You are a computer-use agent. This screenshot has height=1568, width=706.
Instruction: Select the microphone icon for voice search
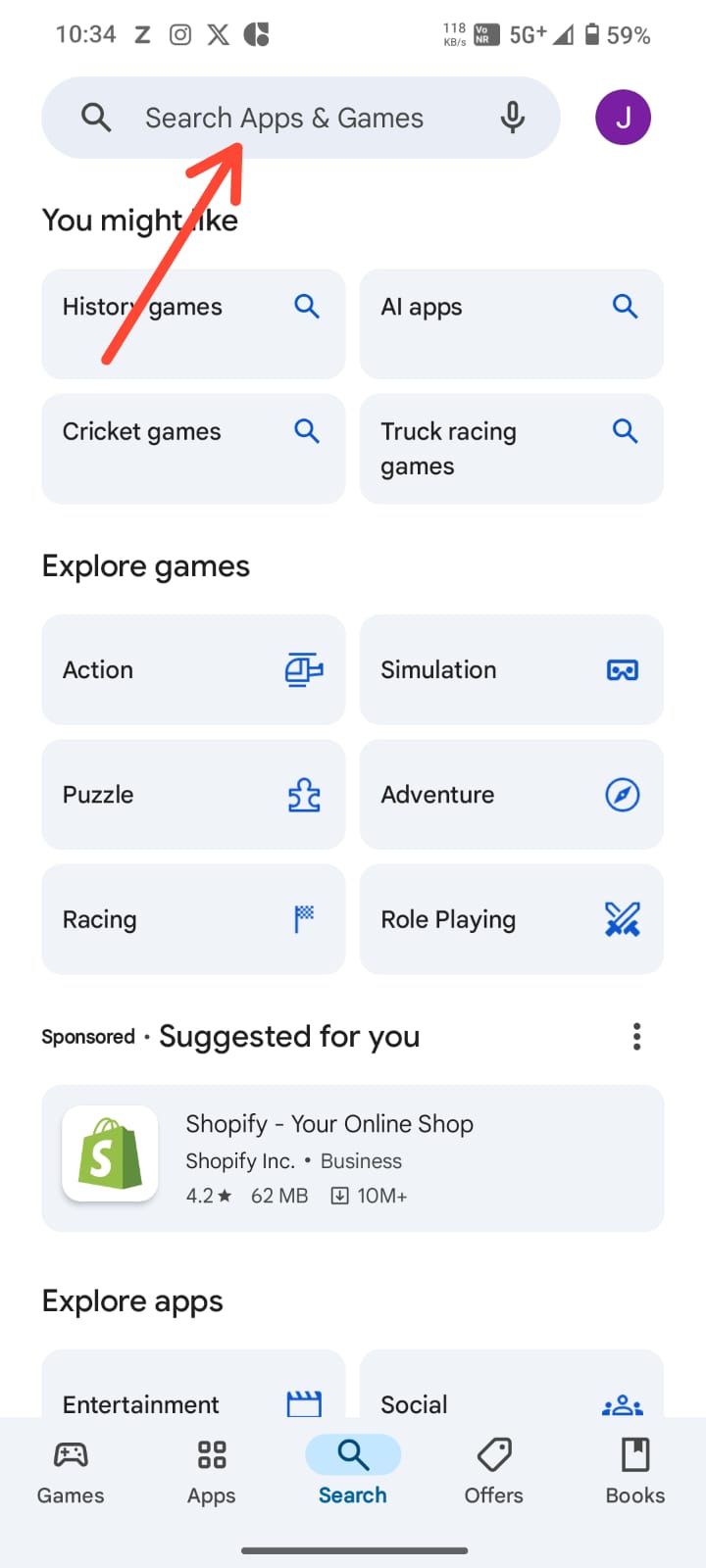click(x=512, y=117)
